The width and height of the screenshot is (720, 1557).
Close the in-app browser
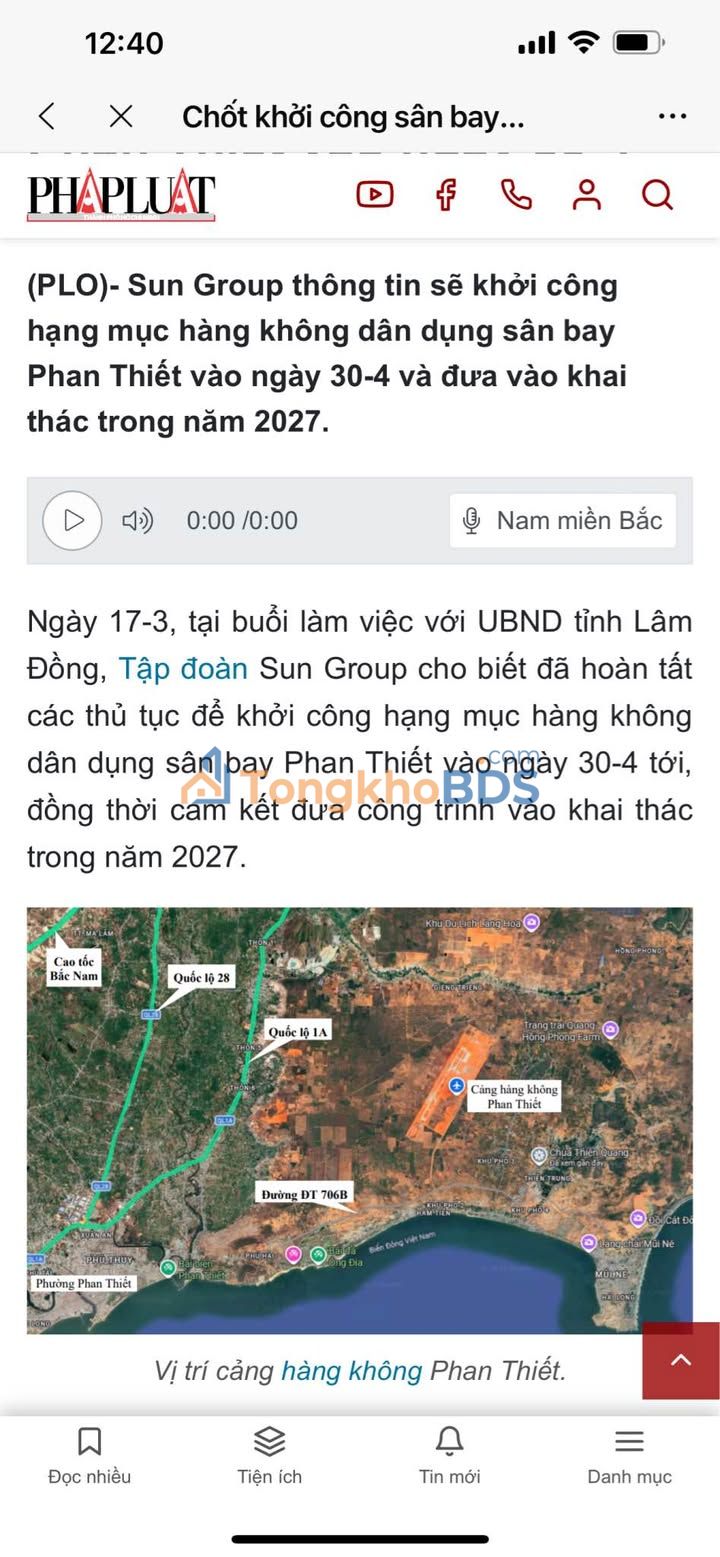pyautogui.click(x=121, y=117)
